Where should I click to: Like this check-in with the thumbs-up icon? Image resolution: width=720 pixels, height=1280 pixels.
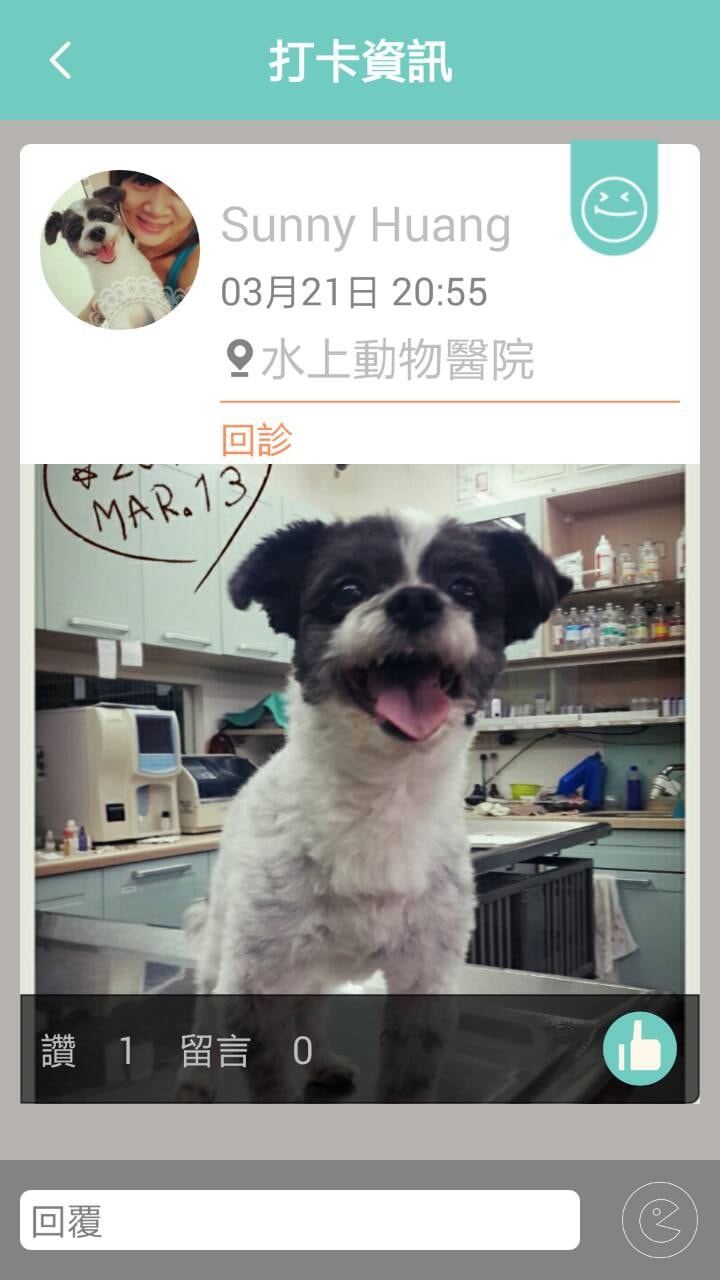click(640, 1049)
